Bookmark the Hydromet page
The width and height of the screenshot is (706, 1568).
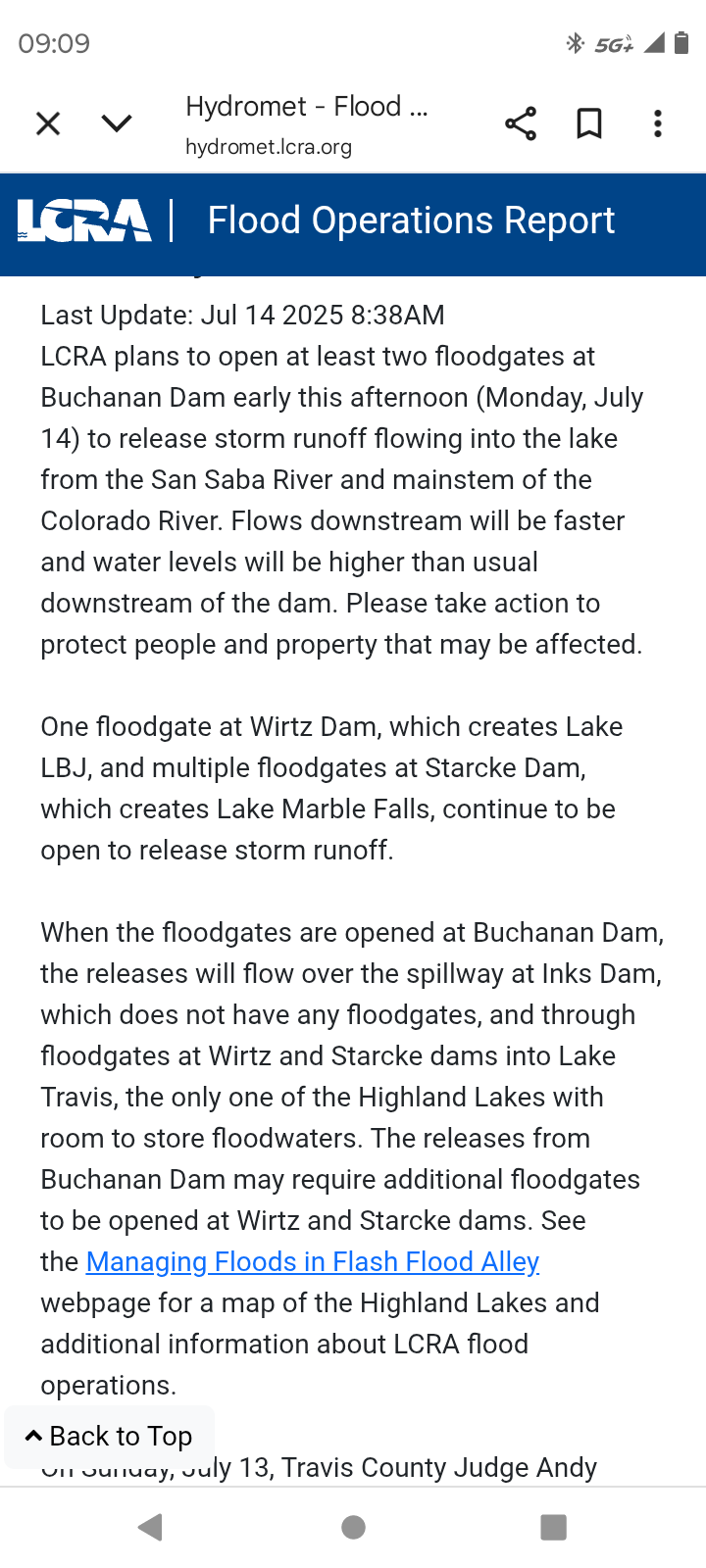point(589,123)
